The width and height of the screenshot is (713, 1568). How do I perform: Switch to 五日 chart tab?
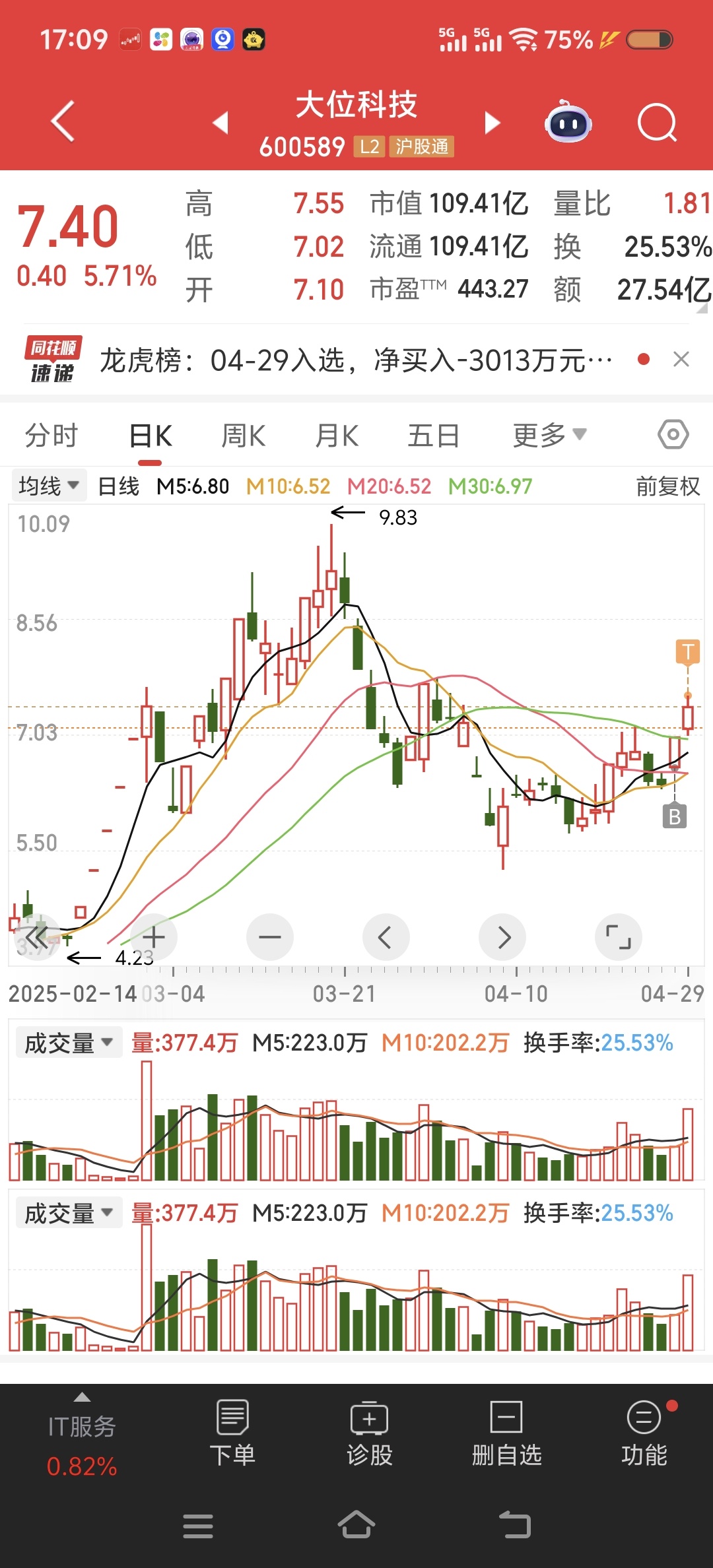(433, 436)
